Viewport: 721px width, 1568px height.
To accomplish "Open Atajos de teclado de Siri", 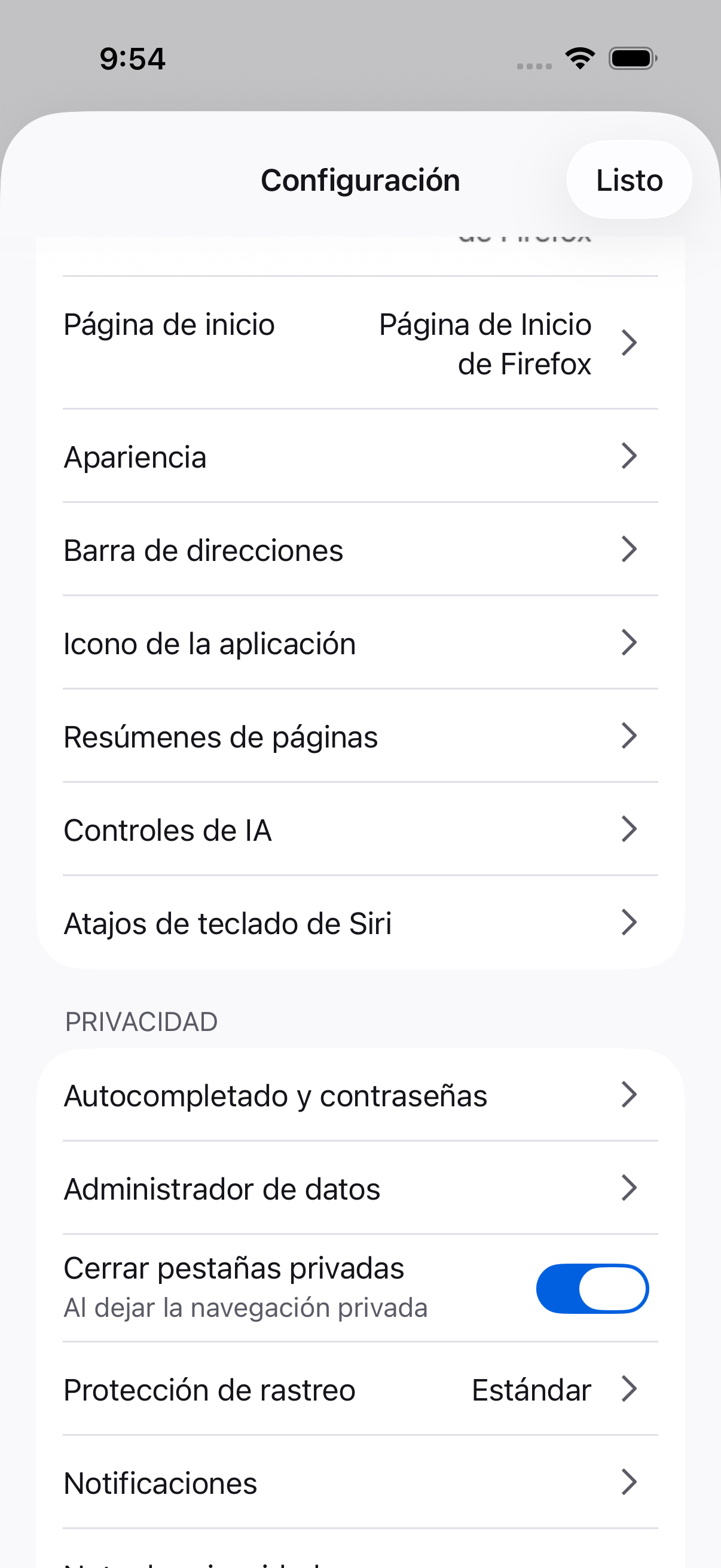I will point(360,923).
